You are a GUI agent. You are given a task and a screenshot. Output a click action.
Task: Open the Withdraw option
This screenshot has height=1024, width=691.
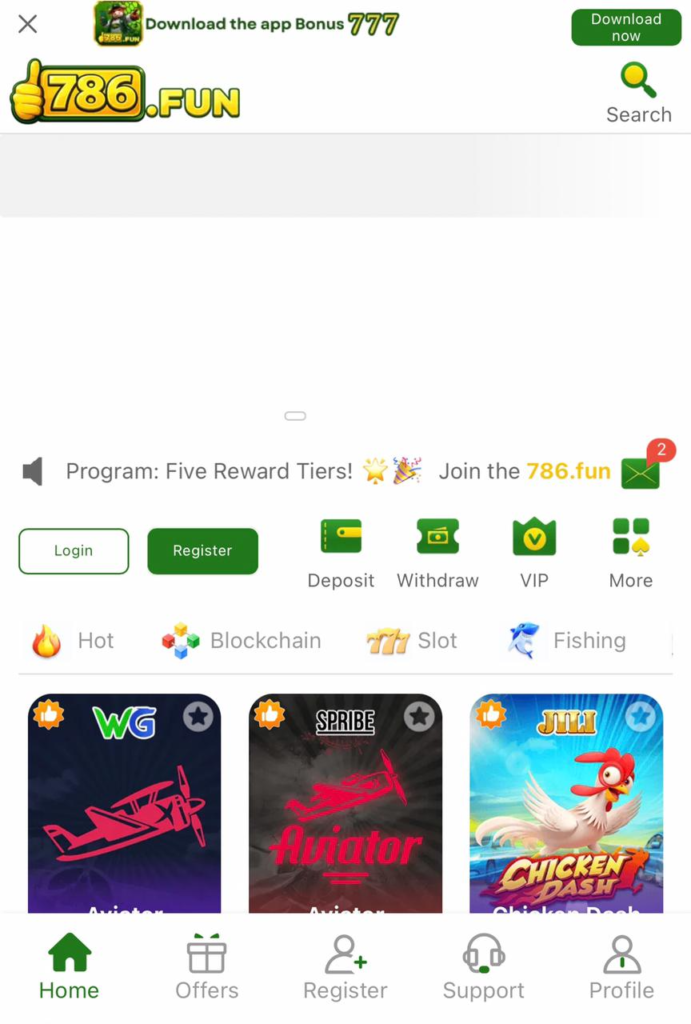tap(437, 553)
